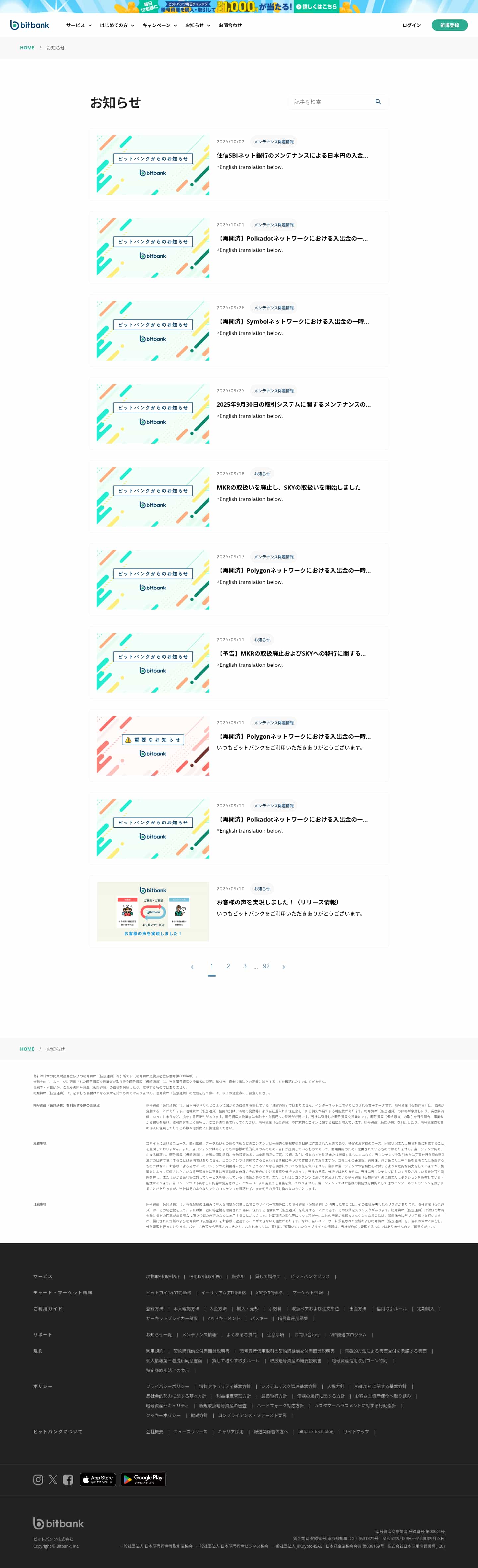Open the 記事を検索 search field
The width and height of the screenshot is (478, 1568).
[x=332, y=102]
